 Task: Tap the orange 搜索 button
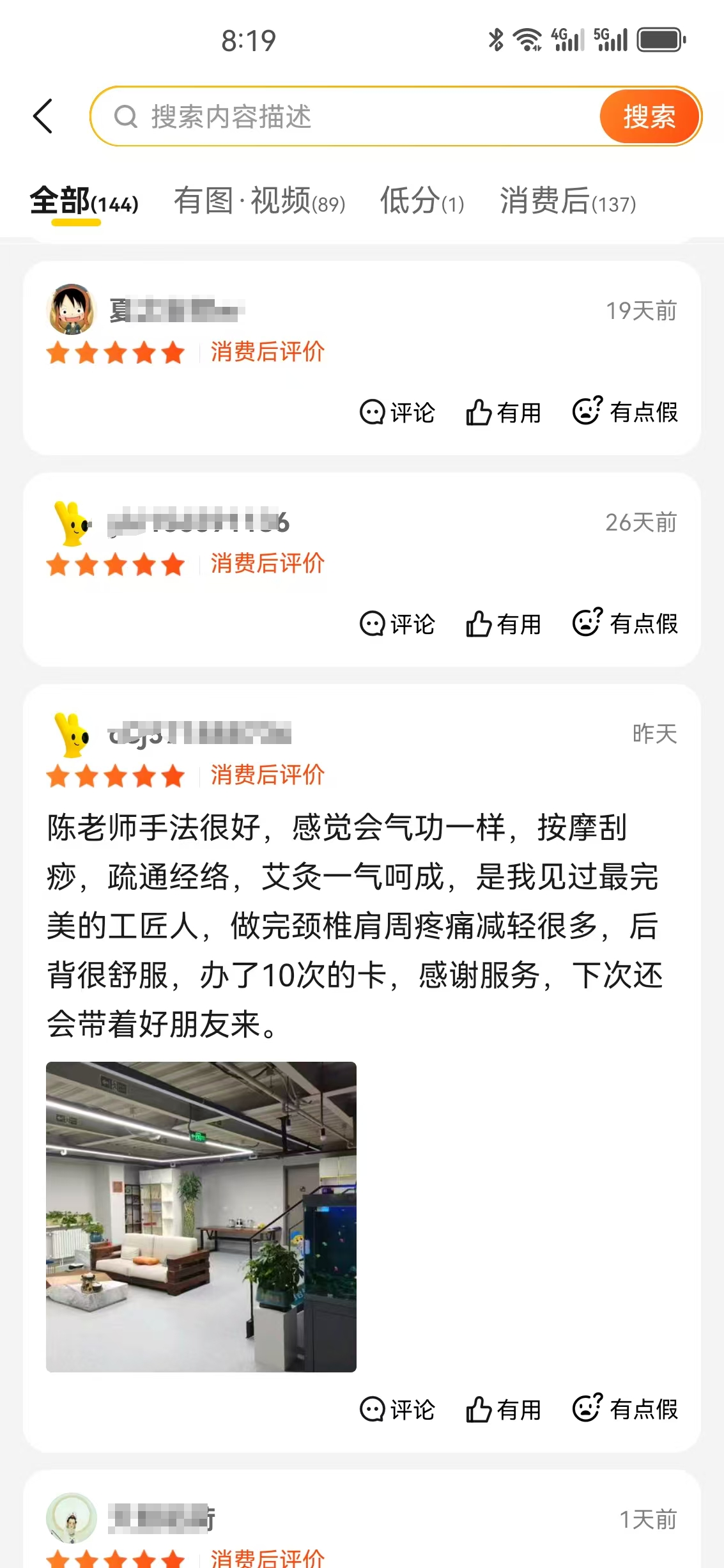click(x=649, y=116)
